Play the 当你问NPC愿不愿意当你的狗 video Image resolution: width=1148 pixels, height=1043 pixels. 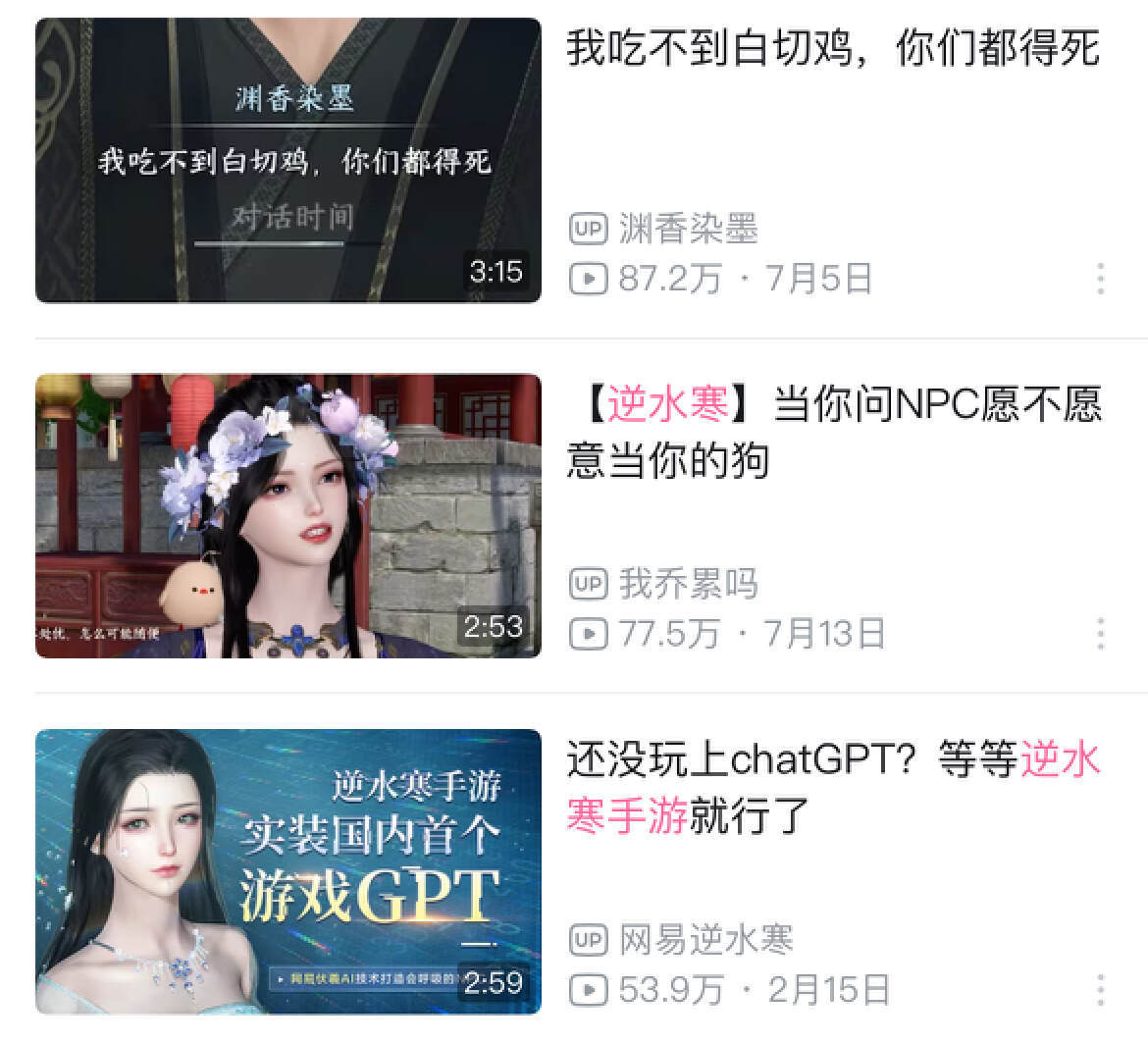point(287,515)
